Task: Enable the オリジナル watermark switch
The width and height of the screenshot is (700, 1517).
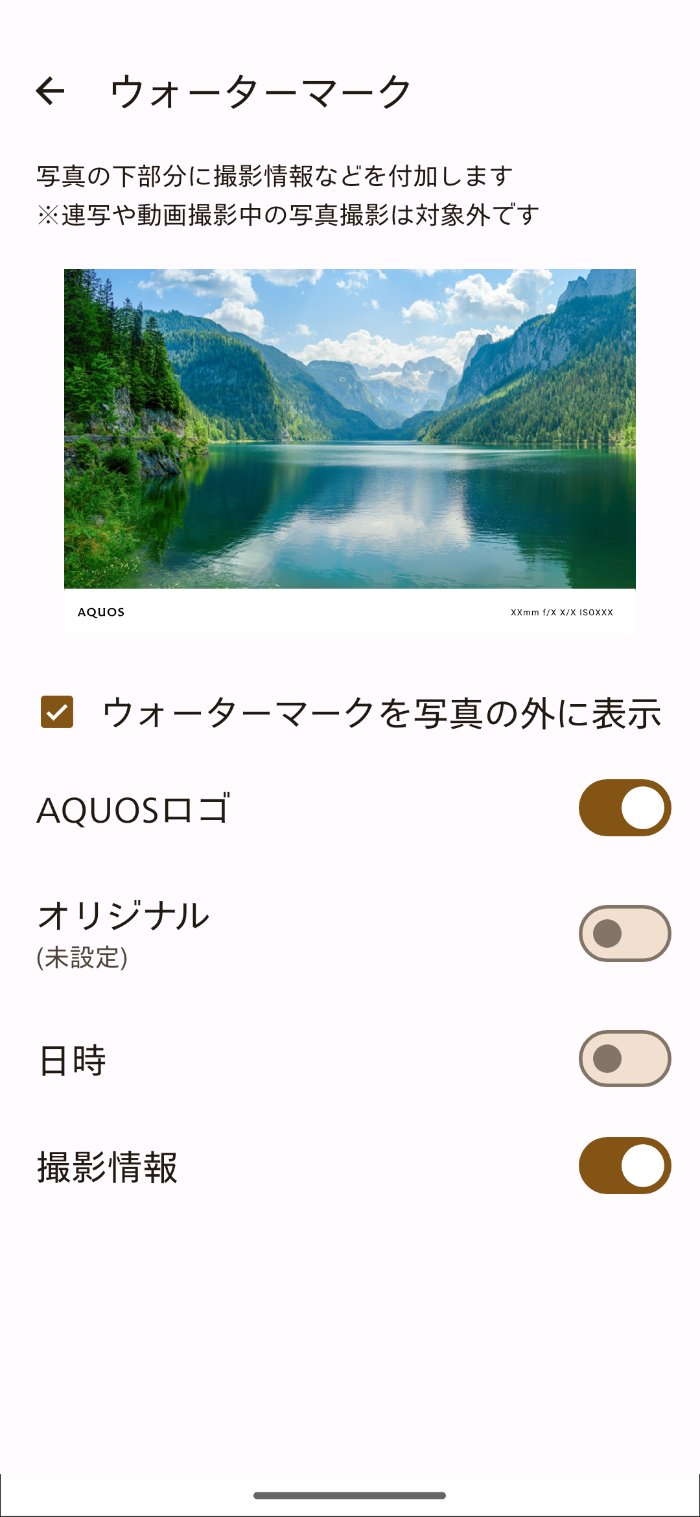Action: tap(624, 933)
